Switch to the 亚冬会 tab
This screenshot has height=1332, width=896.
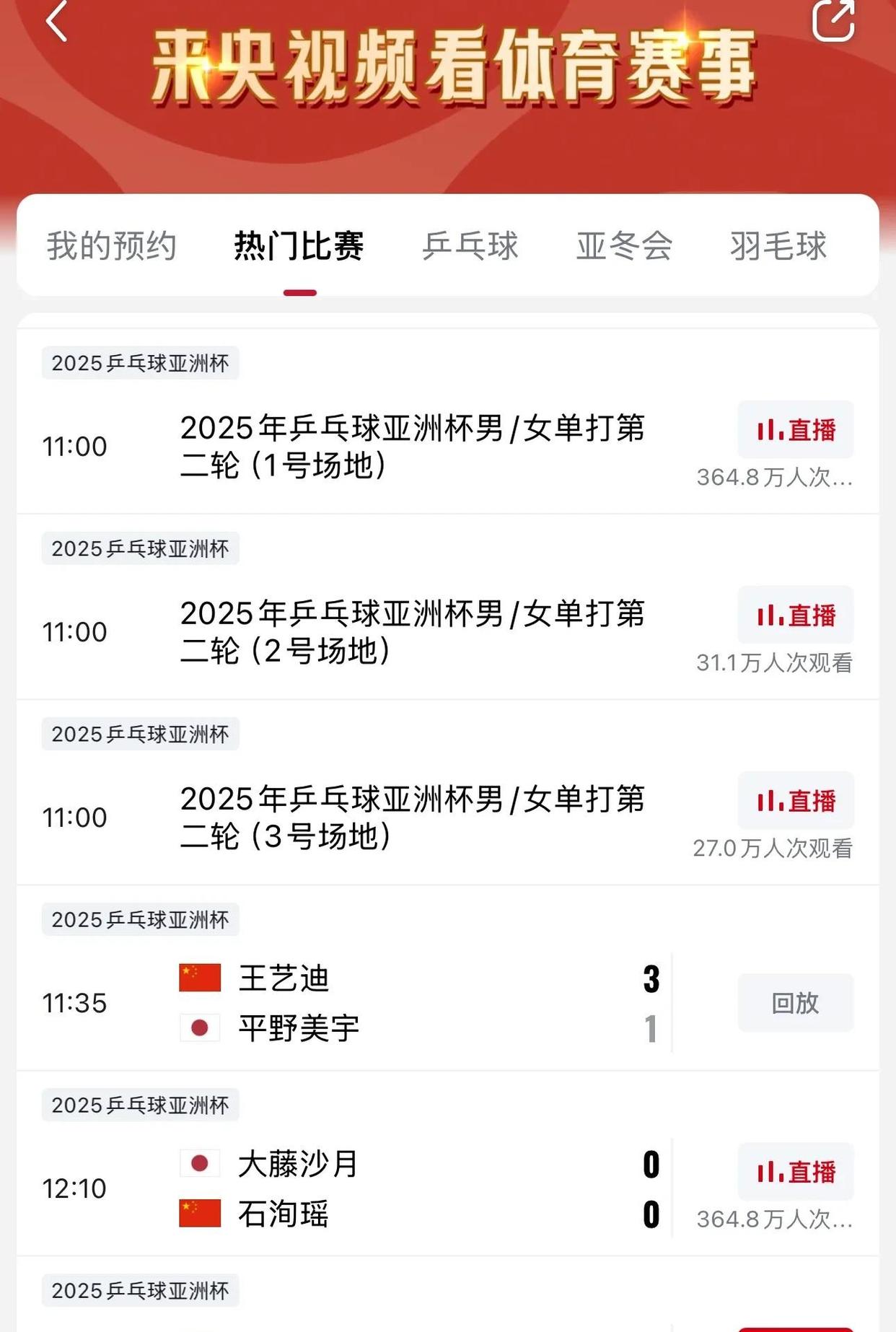pos(623,247)
